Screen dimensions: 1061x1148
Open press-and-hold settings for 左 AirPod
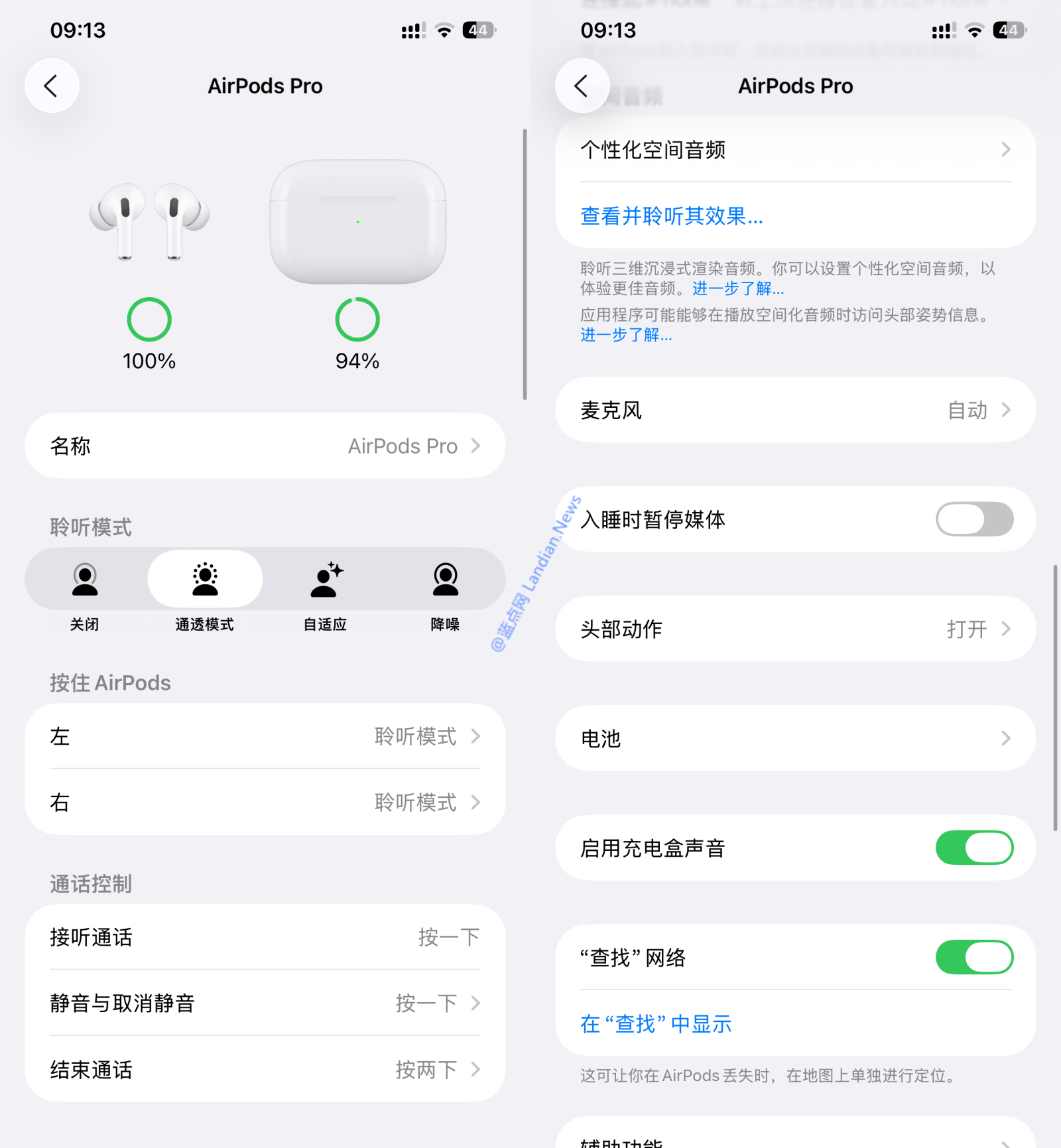pyautogui.click(x=265, y=736)
